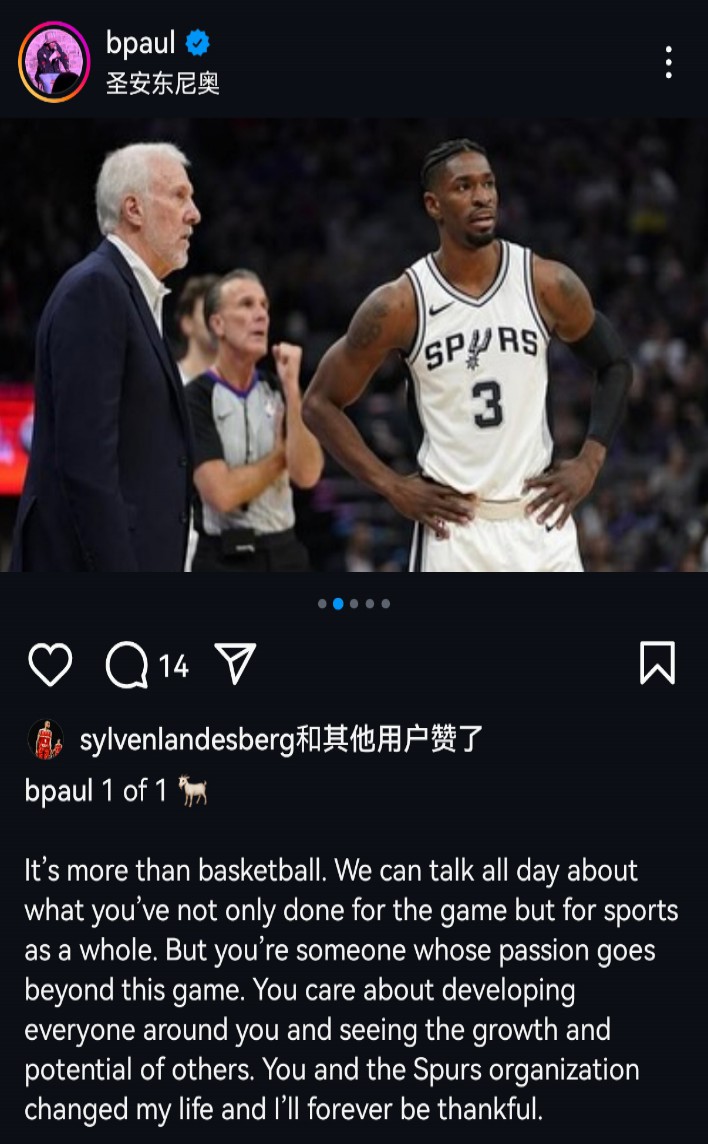The width and height of the screenshot is (708, 1144).
Task: Save this post with the bookmark icon
Action: (657, 663)
